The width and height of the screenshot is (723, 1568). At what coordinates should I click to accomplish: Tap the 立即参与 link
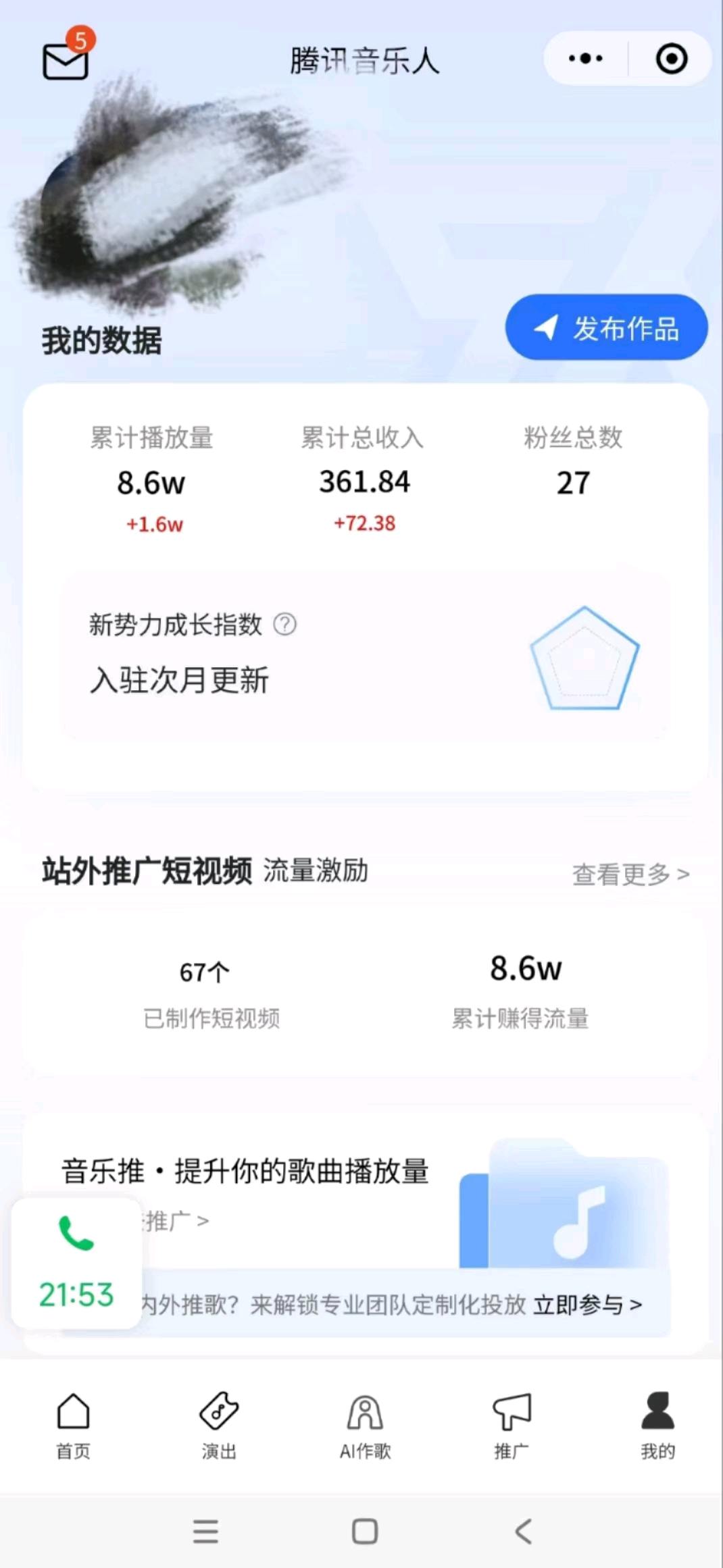click(587, 1305)
